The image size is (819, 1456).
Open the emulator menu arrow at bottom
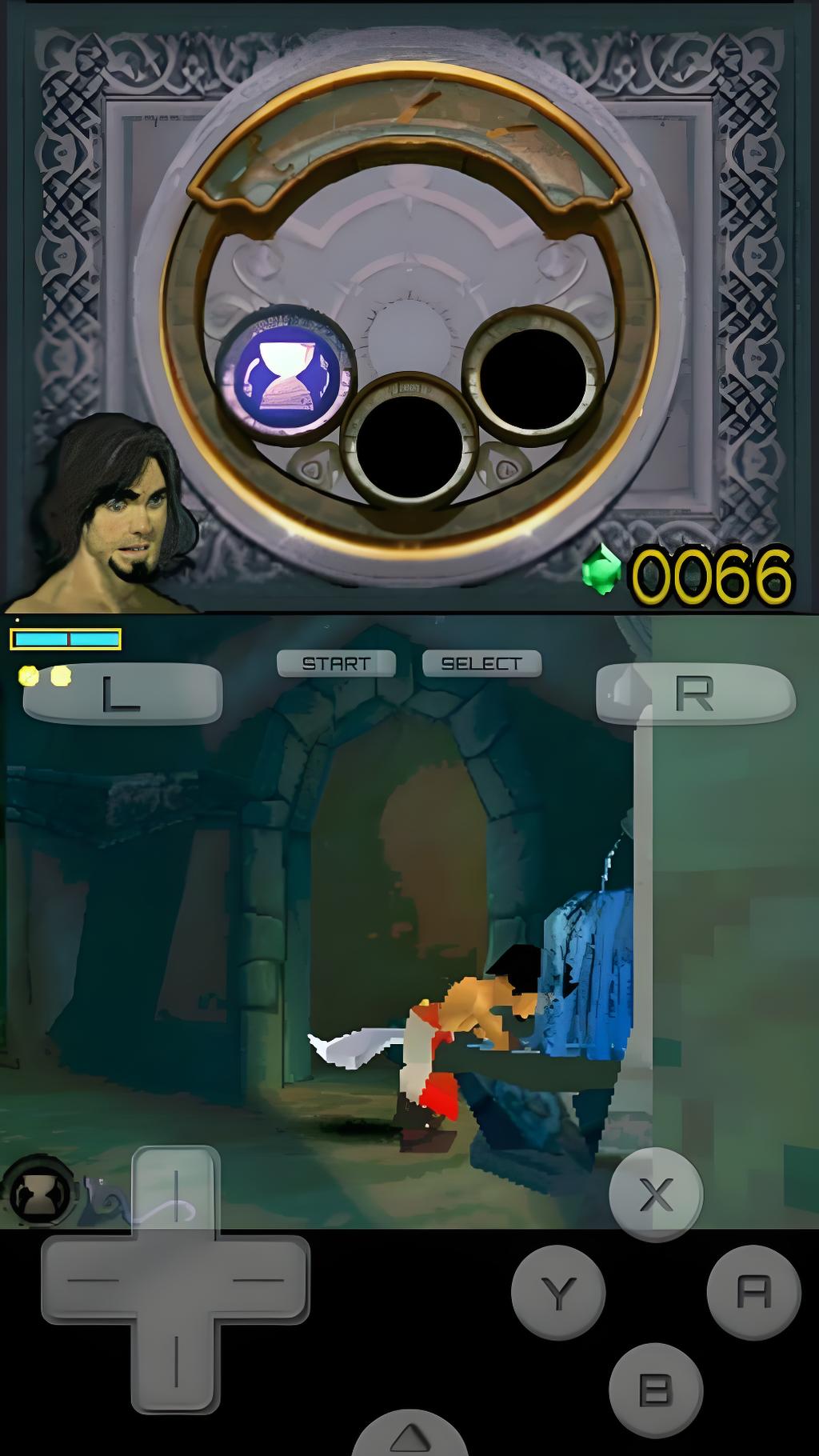409,1434
